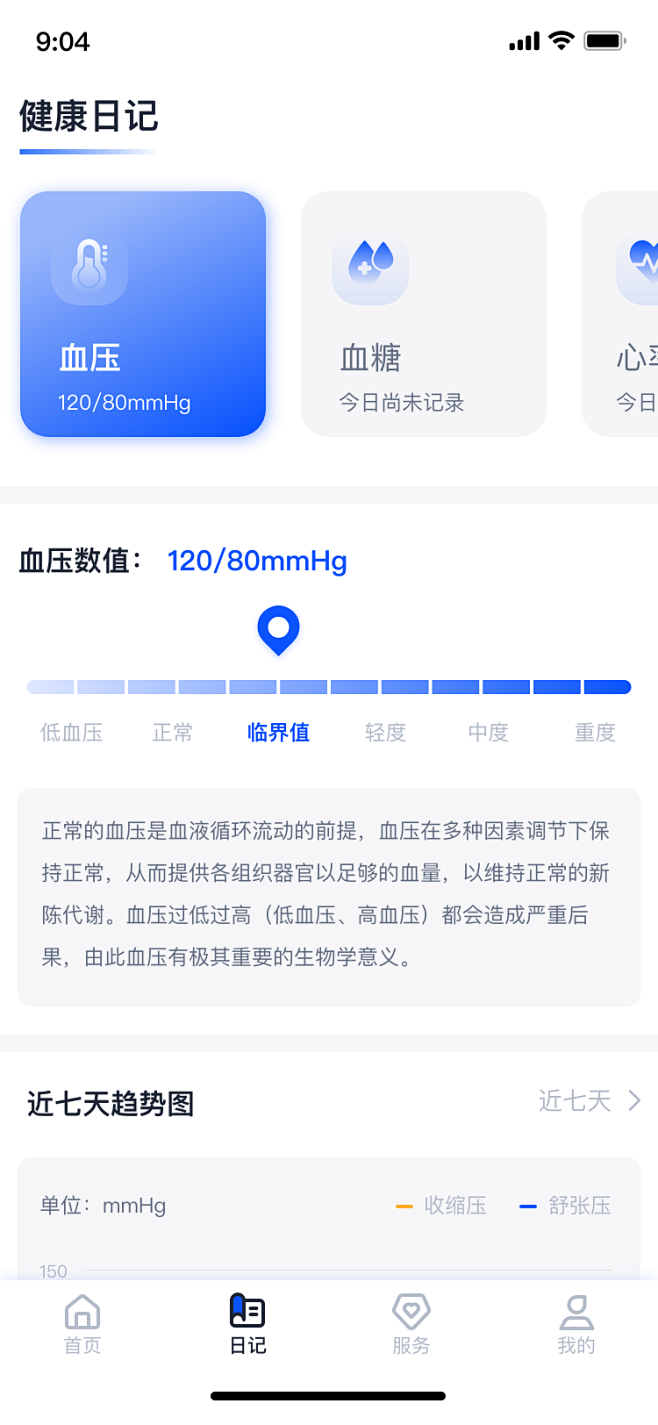The height and width of the screenshot is (1425, 658).
Task: Go to the 首页 home tab
Action: point(82,1324)
